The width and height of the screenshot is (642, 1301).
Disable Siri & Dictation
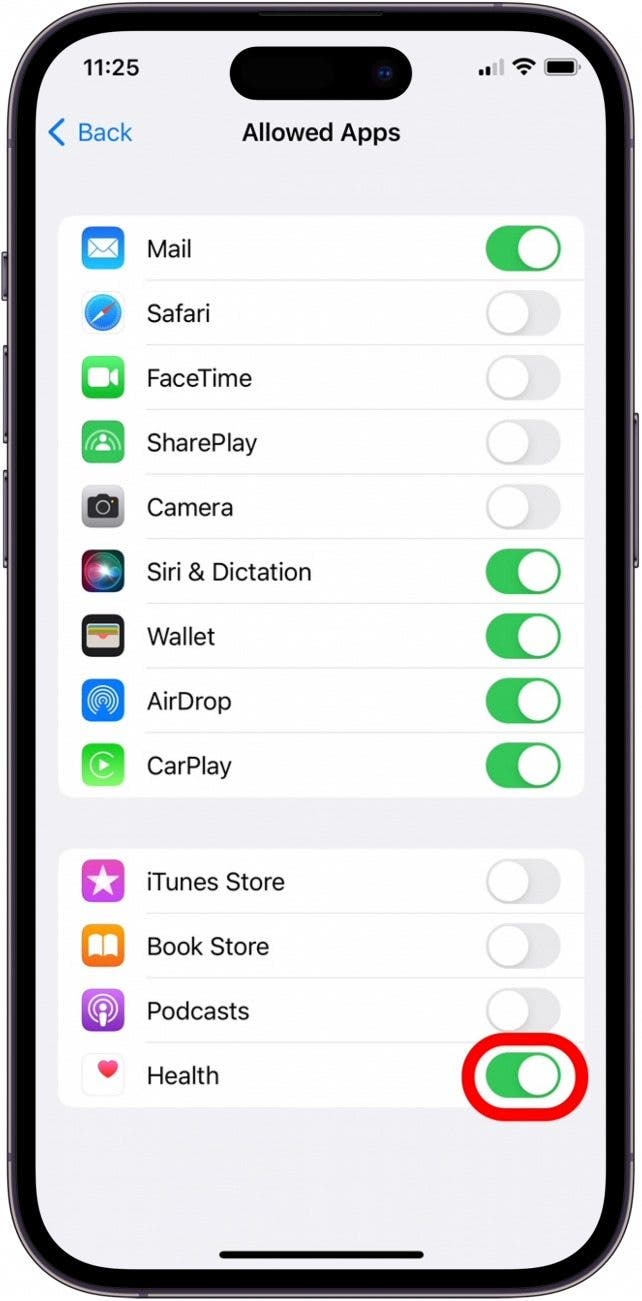523,572
